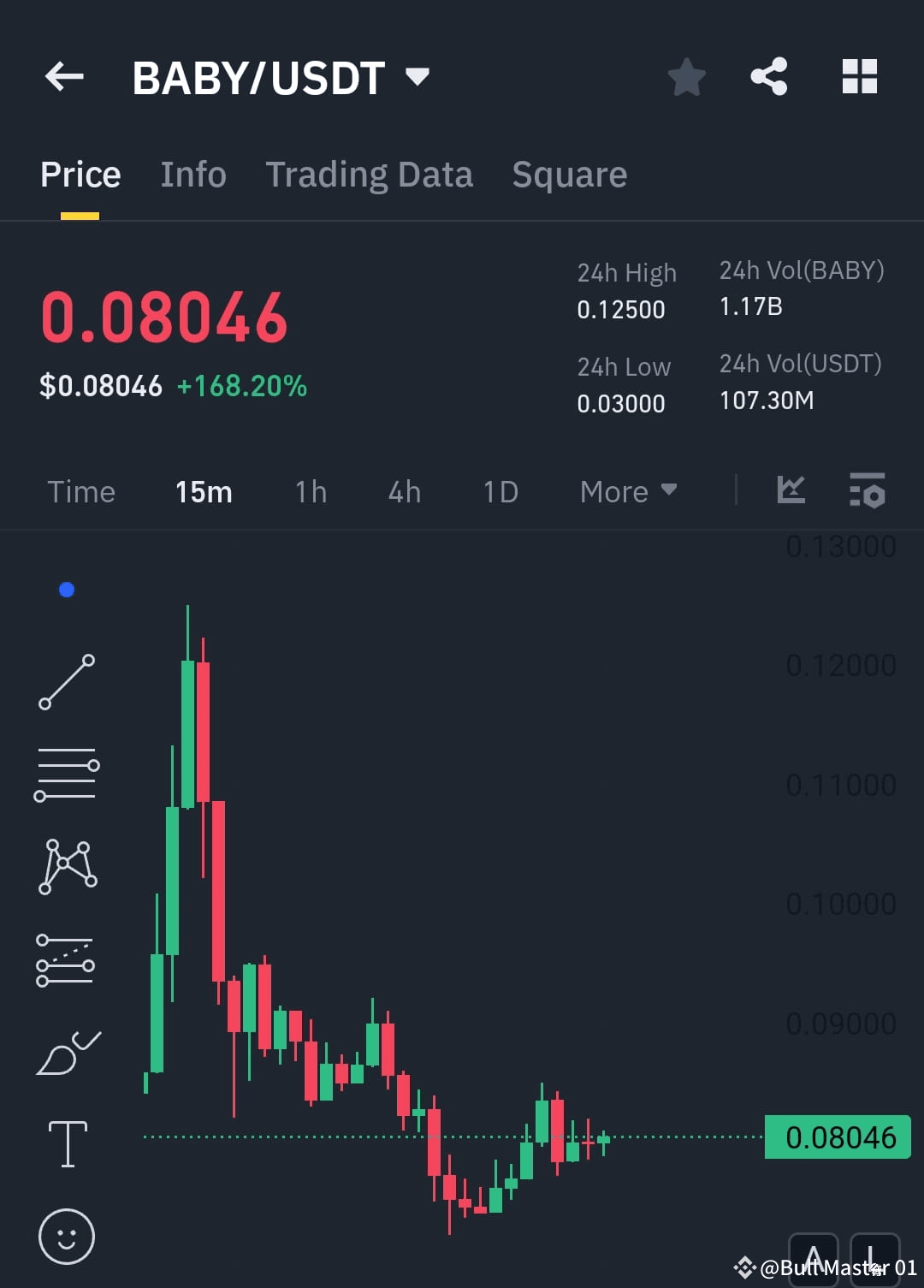Open the Square tab
Image resolution: width=924 pixels, height=1288 pixels.
tap(569, 174)
